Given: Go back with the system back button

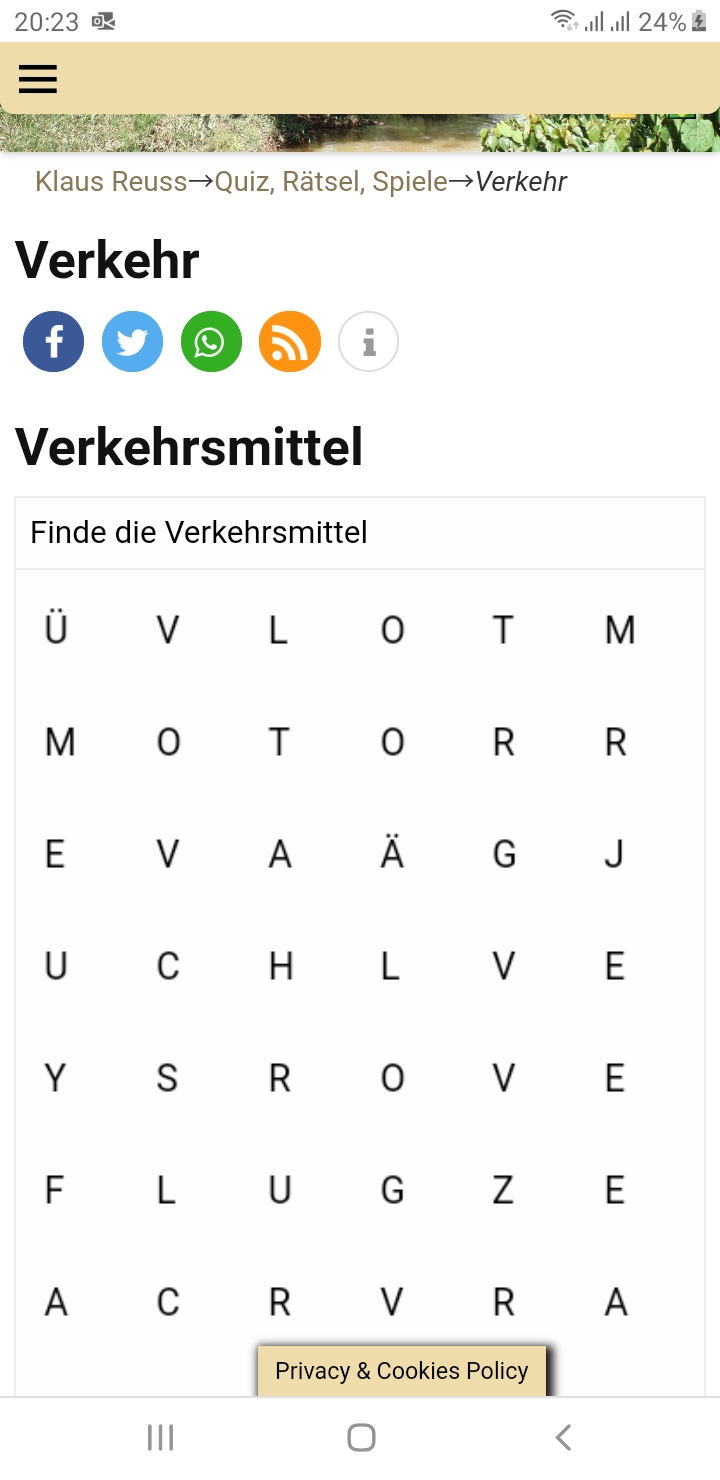Looking at the screenshot, I should pyautogui.click(x=563, y=1438).
